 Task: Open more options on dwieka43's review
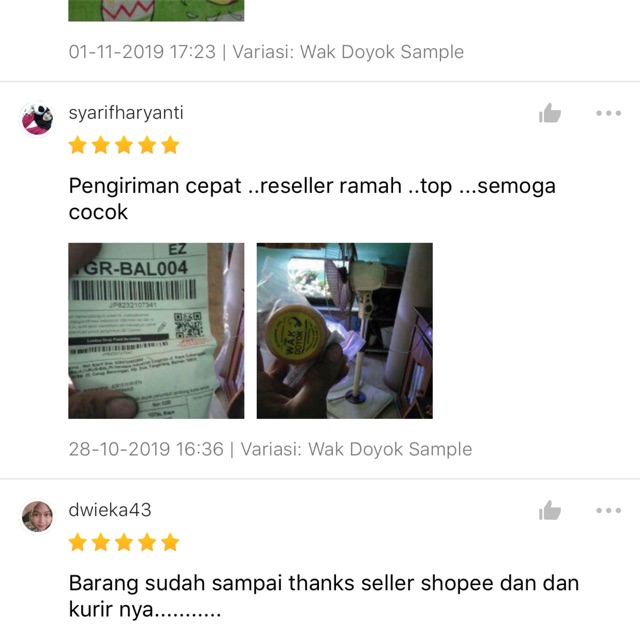click(609, 510)
